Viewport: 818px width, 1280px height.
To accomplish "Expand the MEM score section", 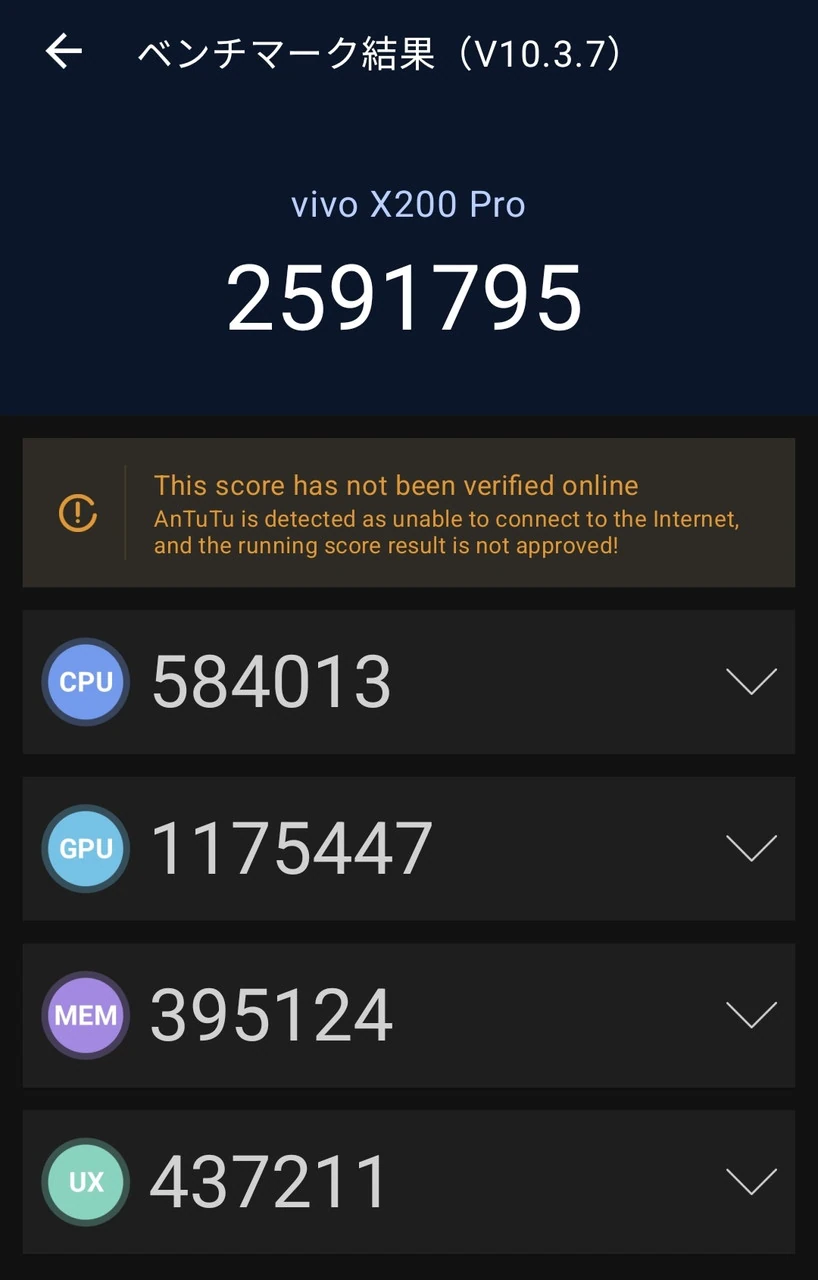I will [x=750, y=1016].
